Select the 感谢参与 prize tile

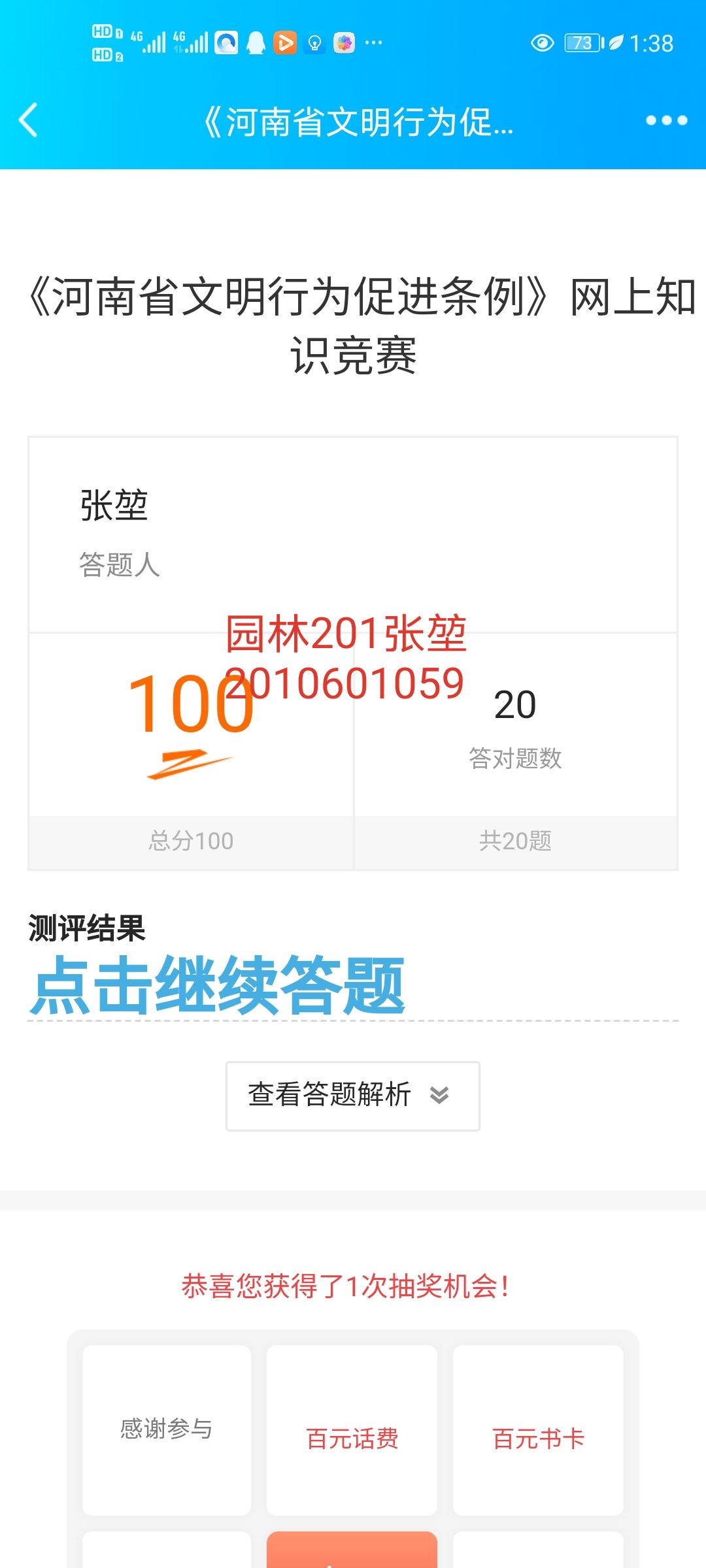167,1429
